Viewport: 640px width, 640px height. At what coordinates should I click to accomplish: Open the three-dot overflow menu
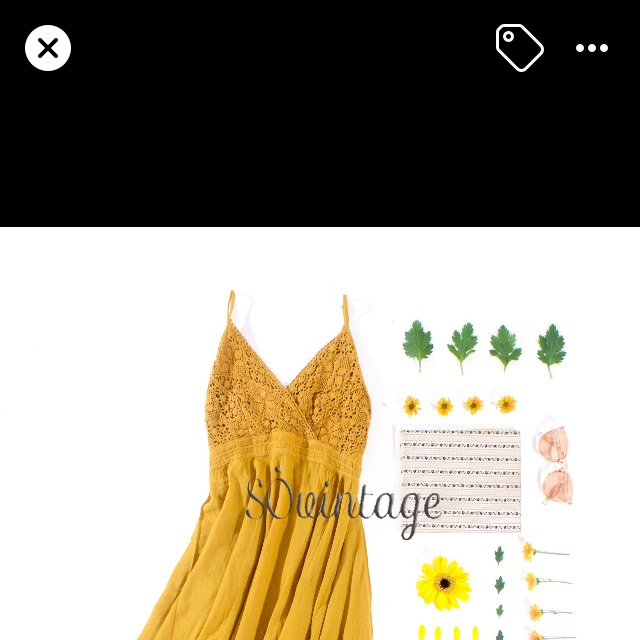(592, 48)
